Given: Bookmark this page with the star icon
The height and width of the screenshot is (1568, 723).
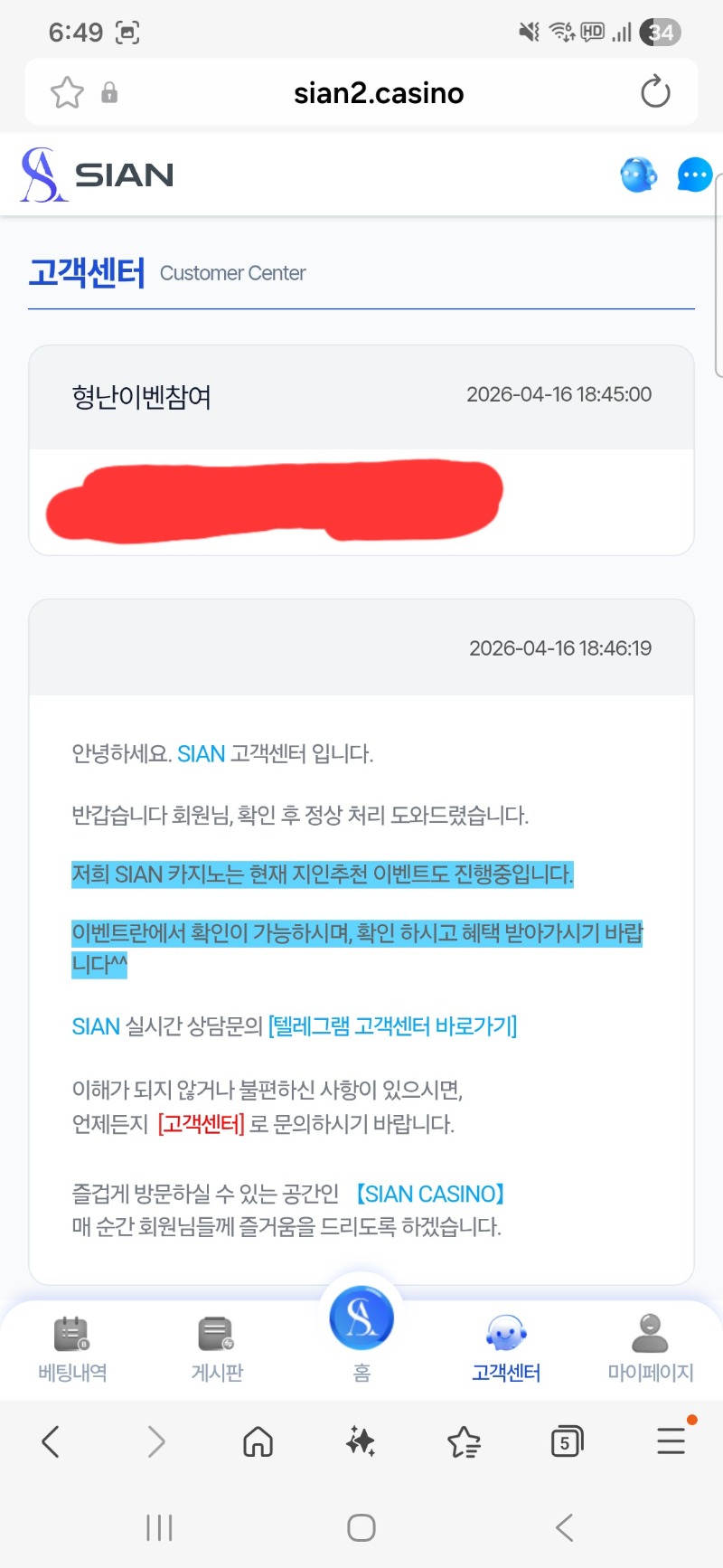Looking at the screenshot, I should pos(67,92).
